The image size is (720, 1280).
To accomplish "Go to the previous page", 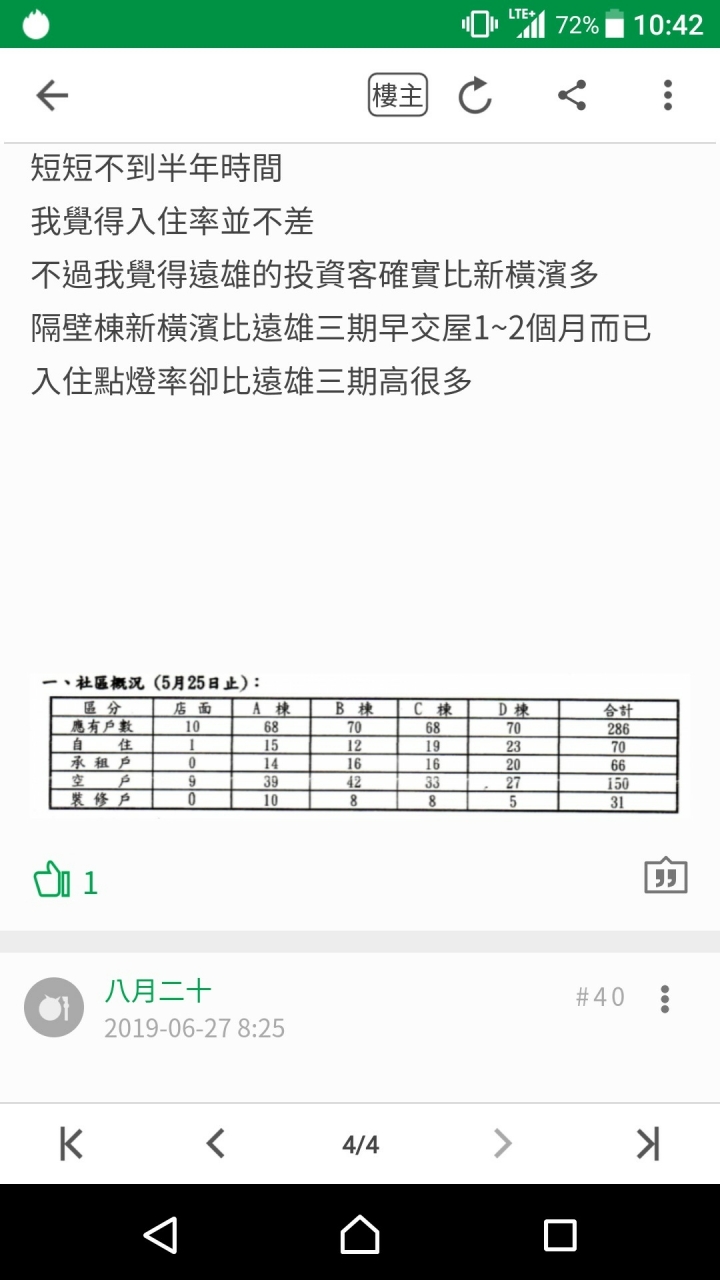I will click(x=215, y=1144).
